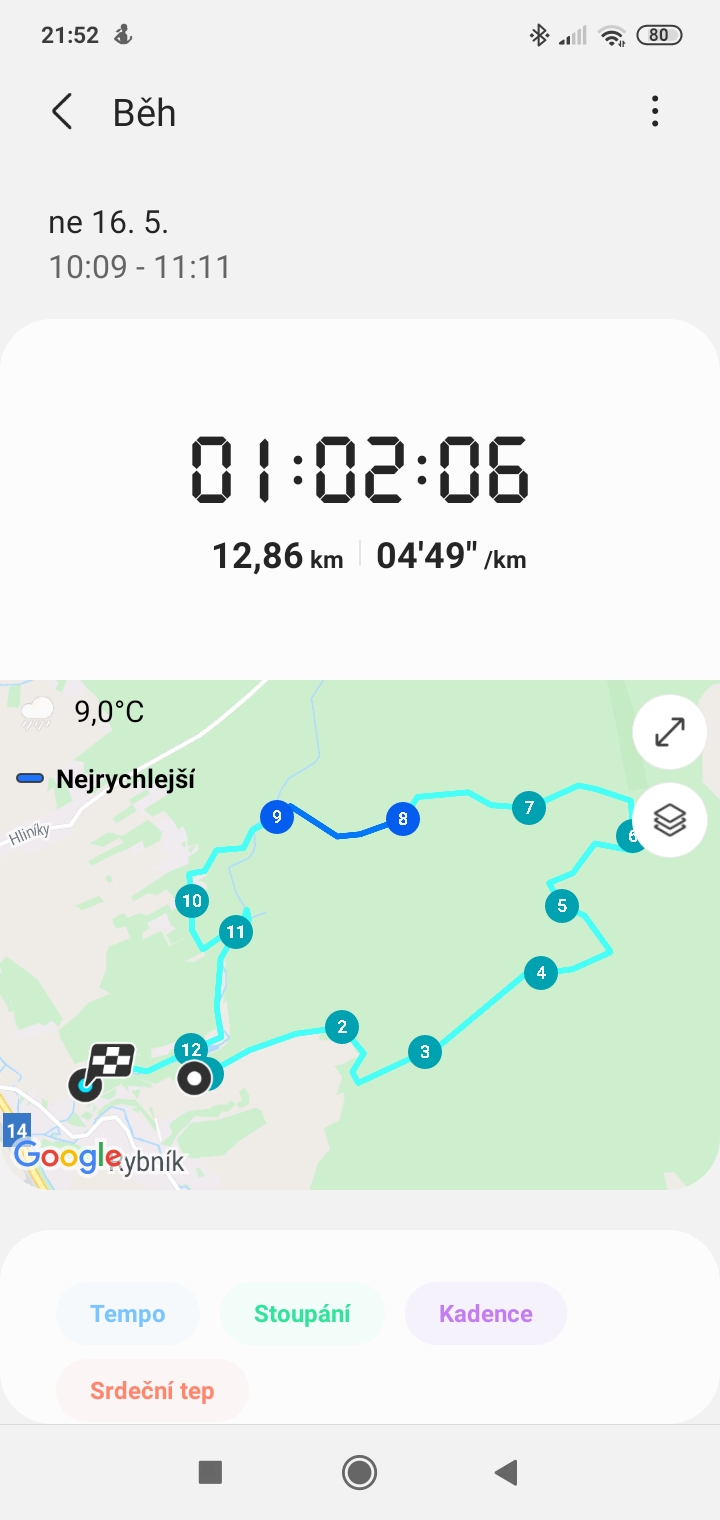Viewport: 720px width, 1520px height.
Task: Tap the system home button
Action: click(x=359, y=1472)
